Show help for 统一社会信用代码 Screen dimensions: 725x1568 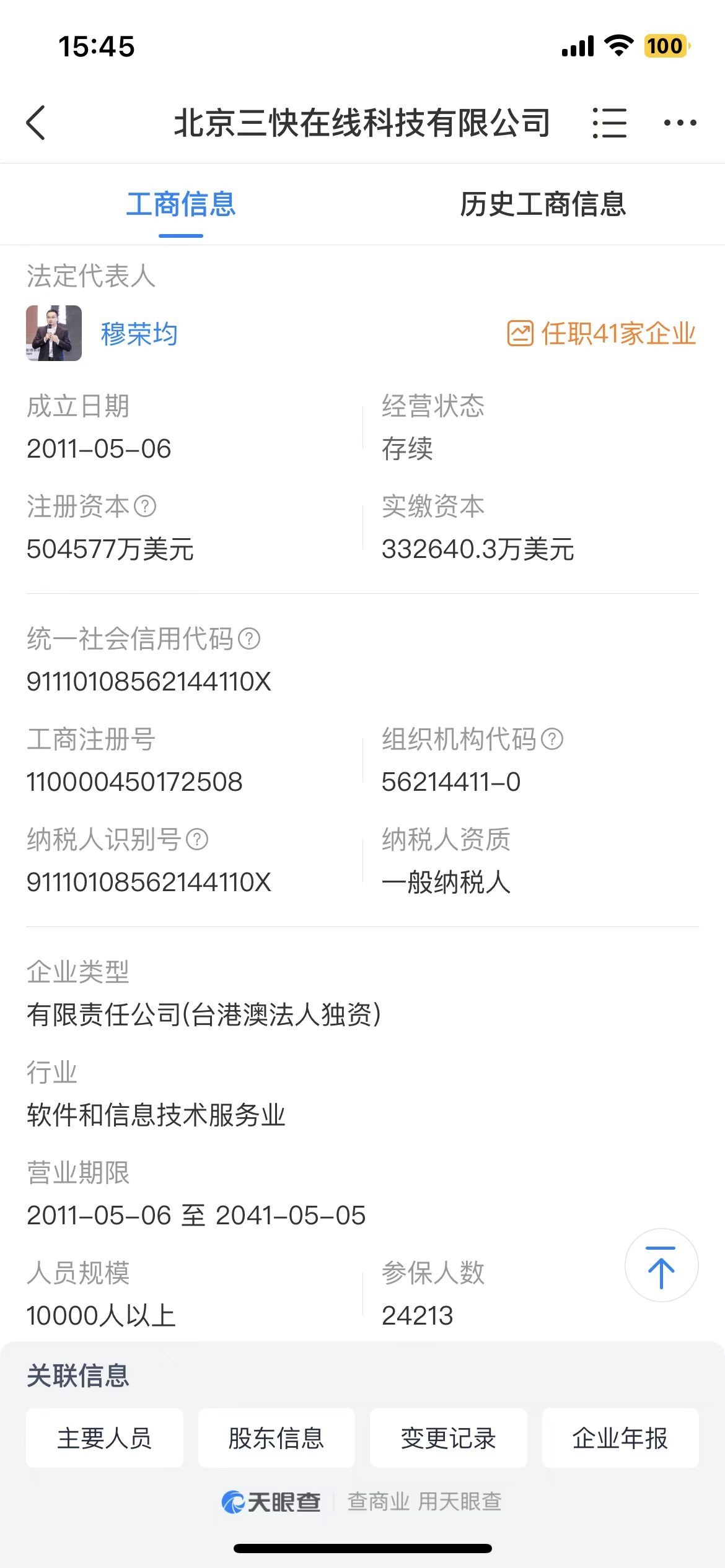tap(249, 638)
